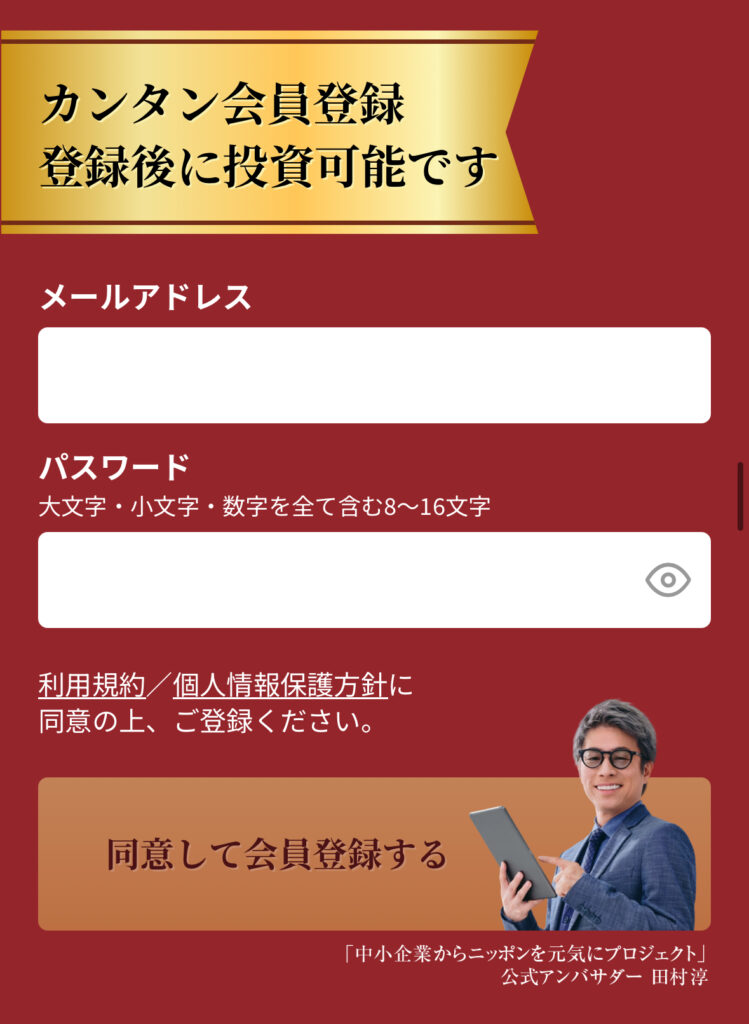Show password with the eye icon
Viewport: 749px width, 1024px height.
click(x=668, y=580)
